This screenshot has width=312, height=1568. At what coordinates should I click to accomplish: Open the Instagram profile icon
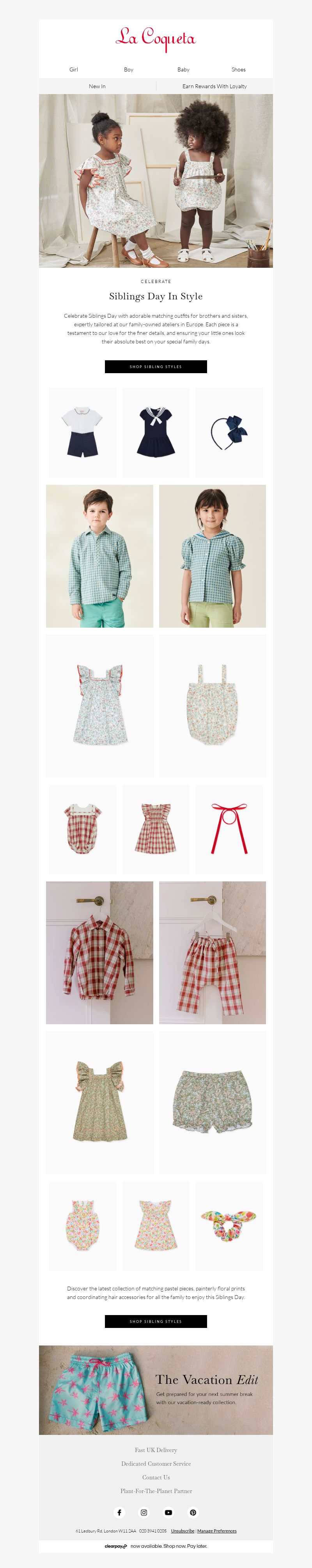pyautogui.click(x=144, y=1512)
